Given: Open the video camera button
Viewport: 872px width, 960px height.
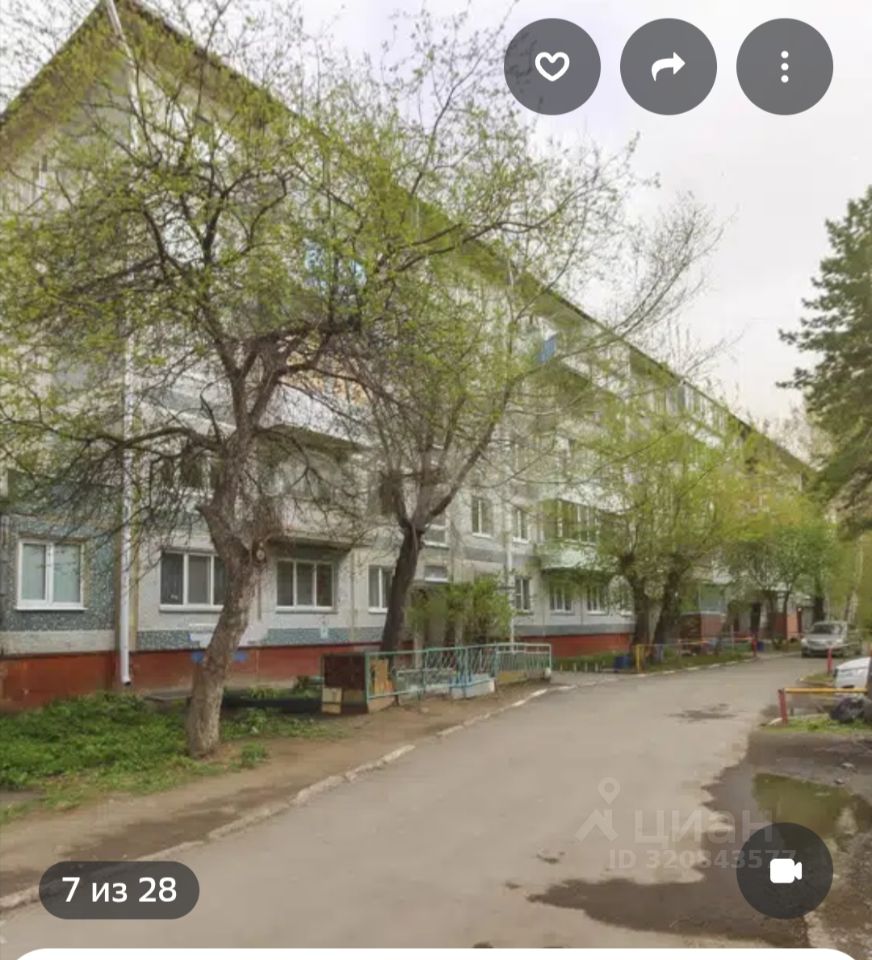Looking at the screenshot, I should [784, 871].
